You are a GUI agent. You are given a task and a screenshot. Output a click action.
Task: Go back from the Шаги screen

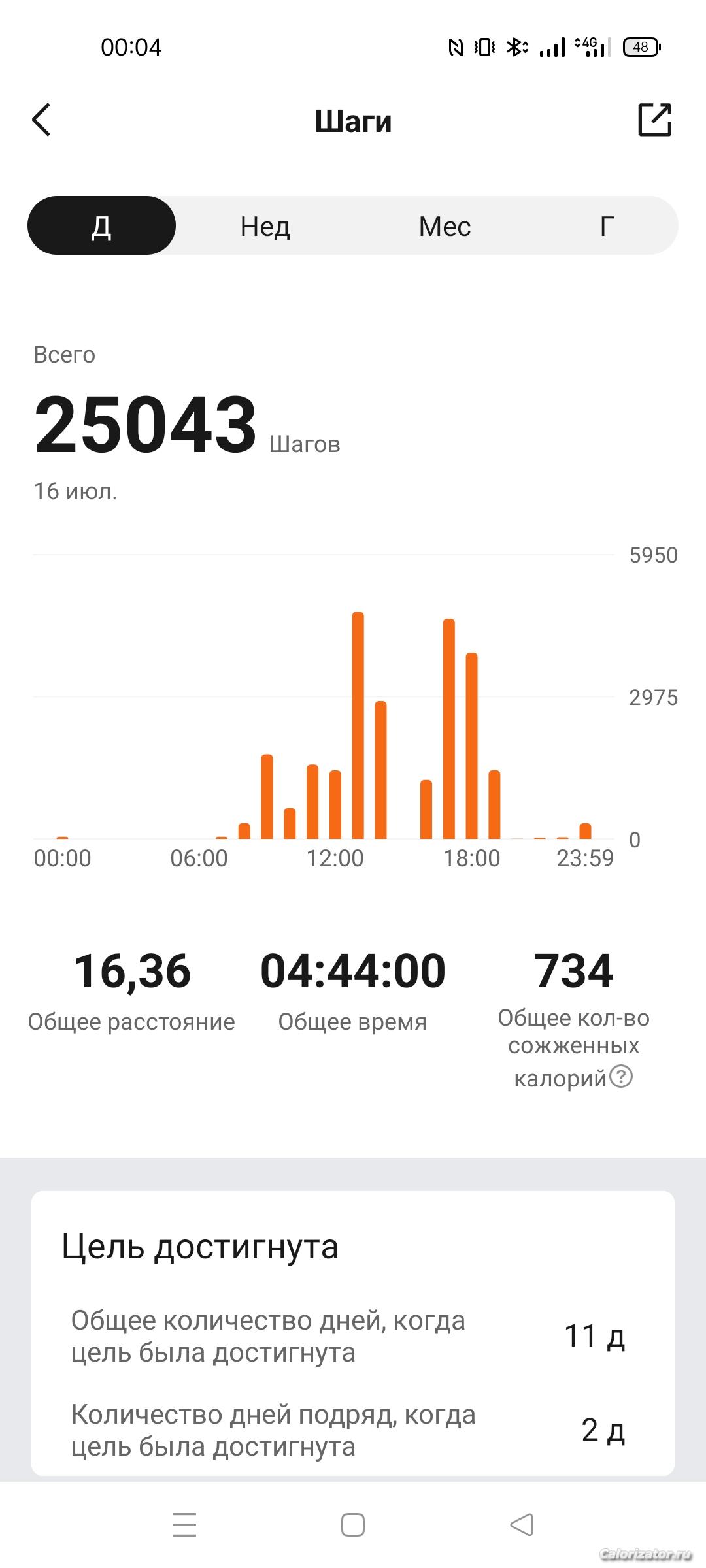(x=41, y=120)
